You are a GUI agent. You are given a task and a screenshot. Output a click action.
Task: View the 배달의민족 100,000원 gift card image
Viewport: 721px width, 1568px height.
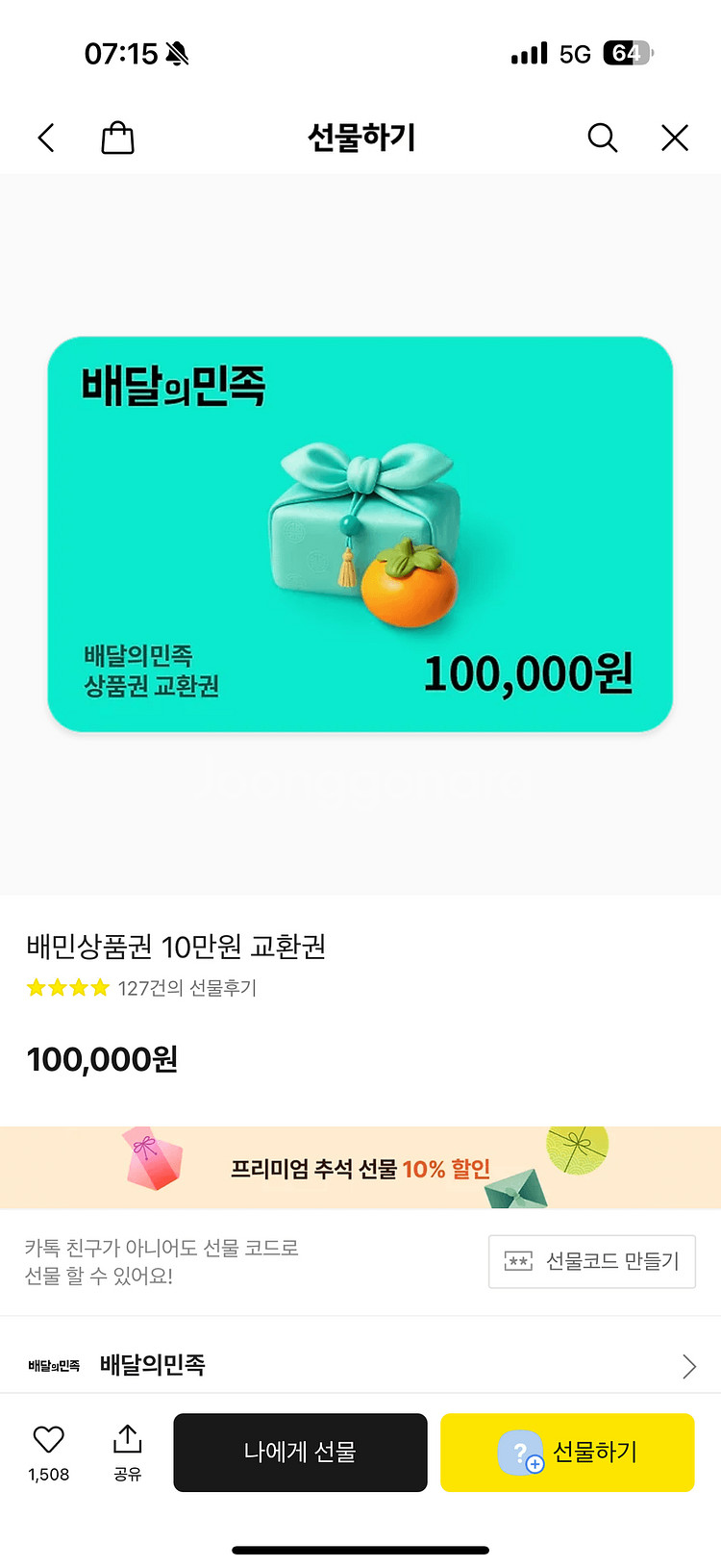[360, 534]
